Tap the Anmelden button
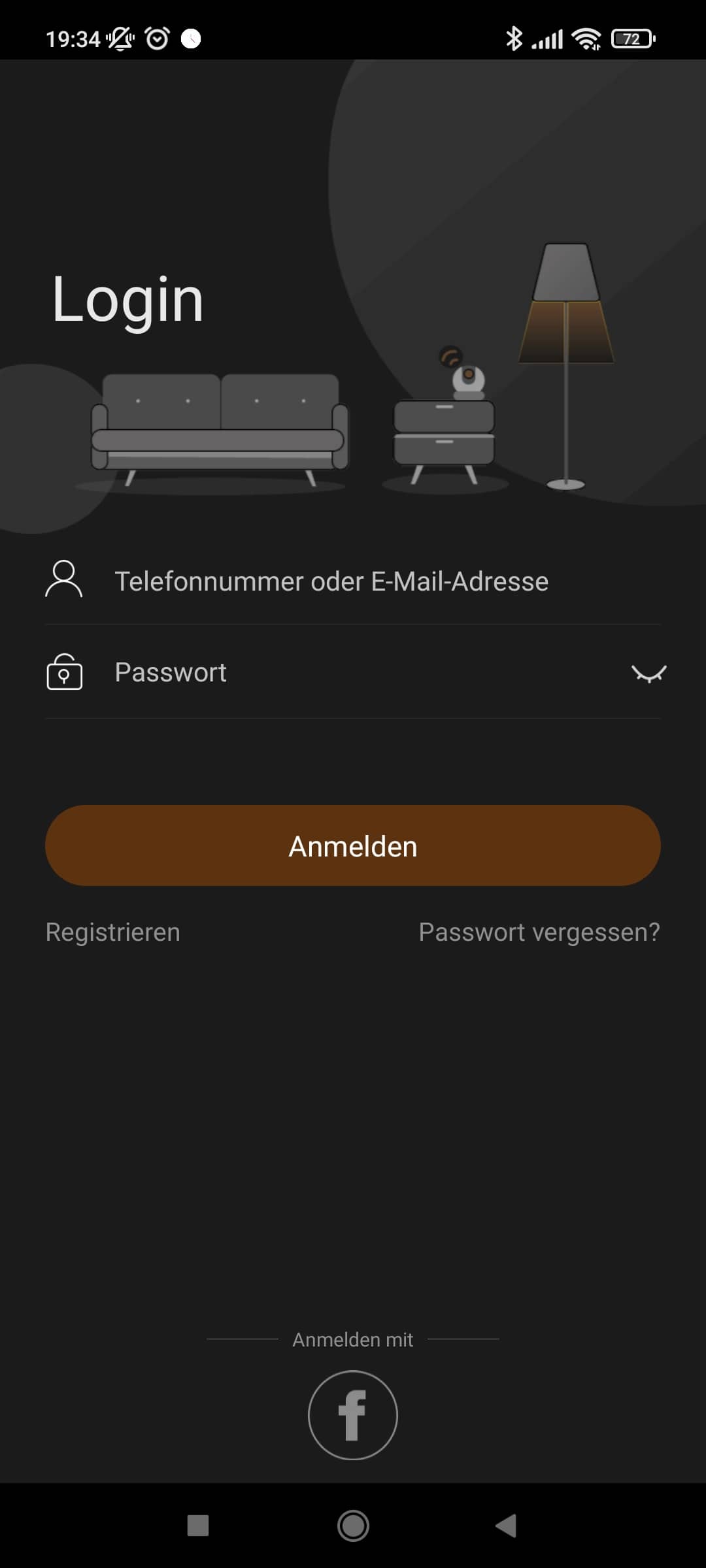 353,846
